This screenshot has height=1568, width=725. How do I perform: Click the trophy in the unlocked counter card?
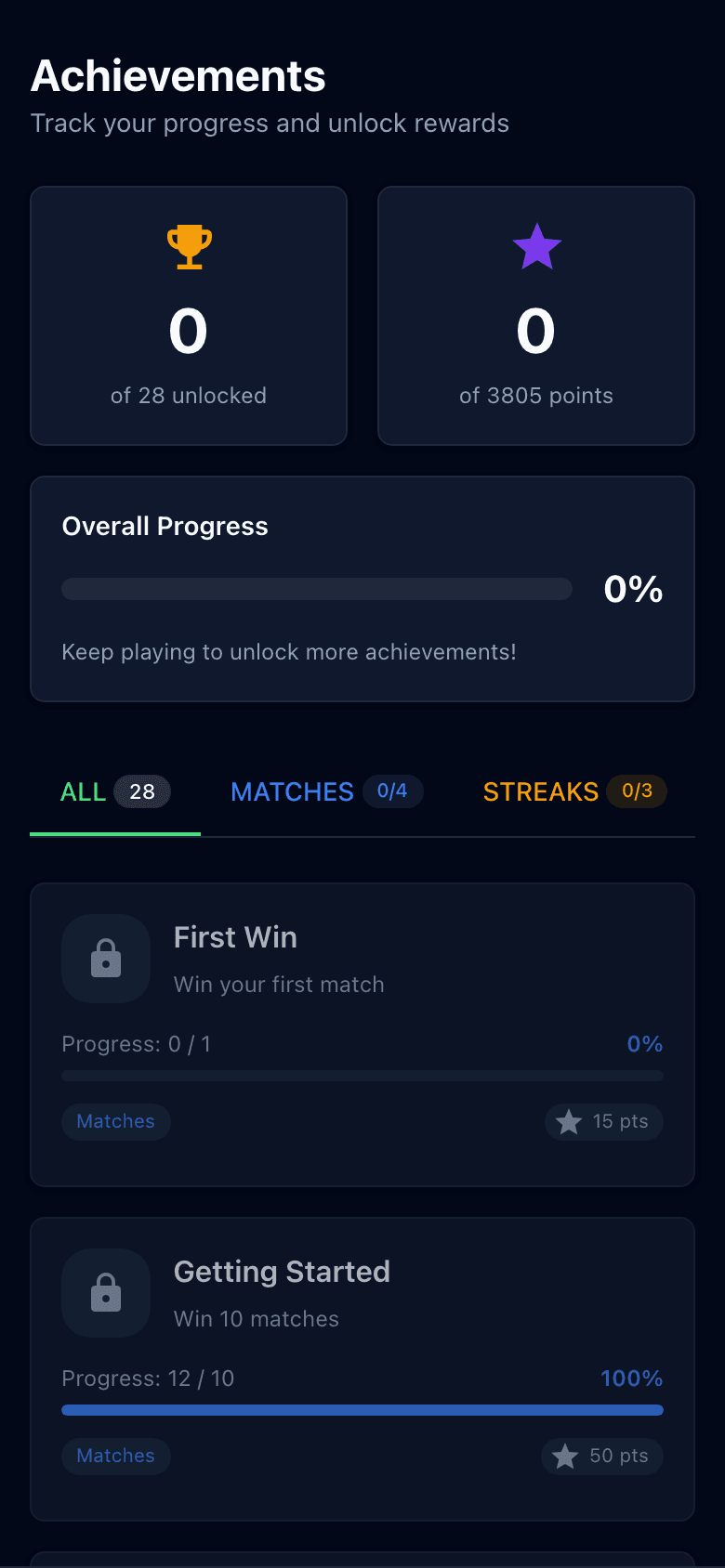(189, 246)
